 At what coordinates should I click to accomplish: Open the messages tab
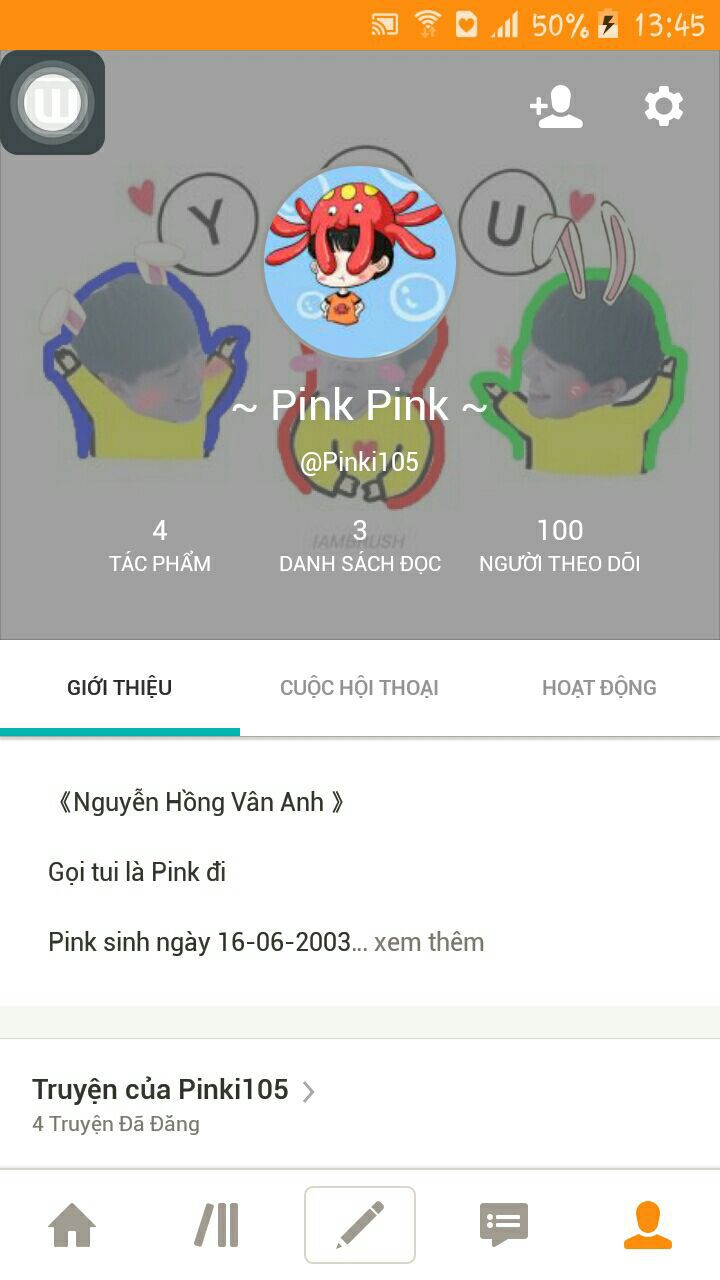(504, 1225)
